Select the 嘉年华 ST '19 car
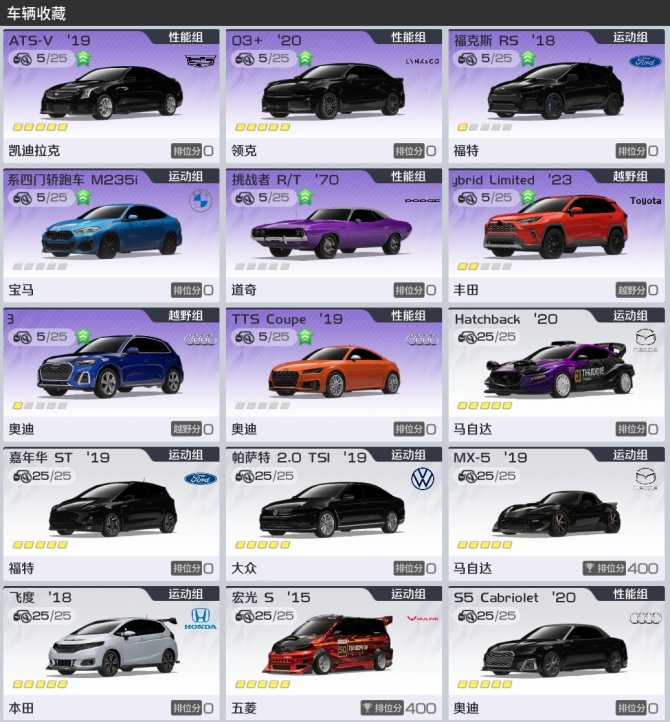The height and width of the screenshot is (722, 670). 111,512
